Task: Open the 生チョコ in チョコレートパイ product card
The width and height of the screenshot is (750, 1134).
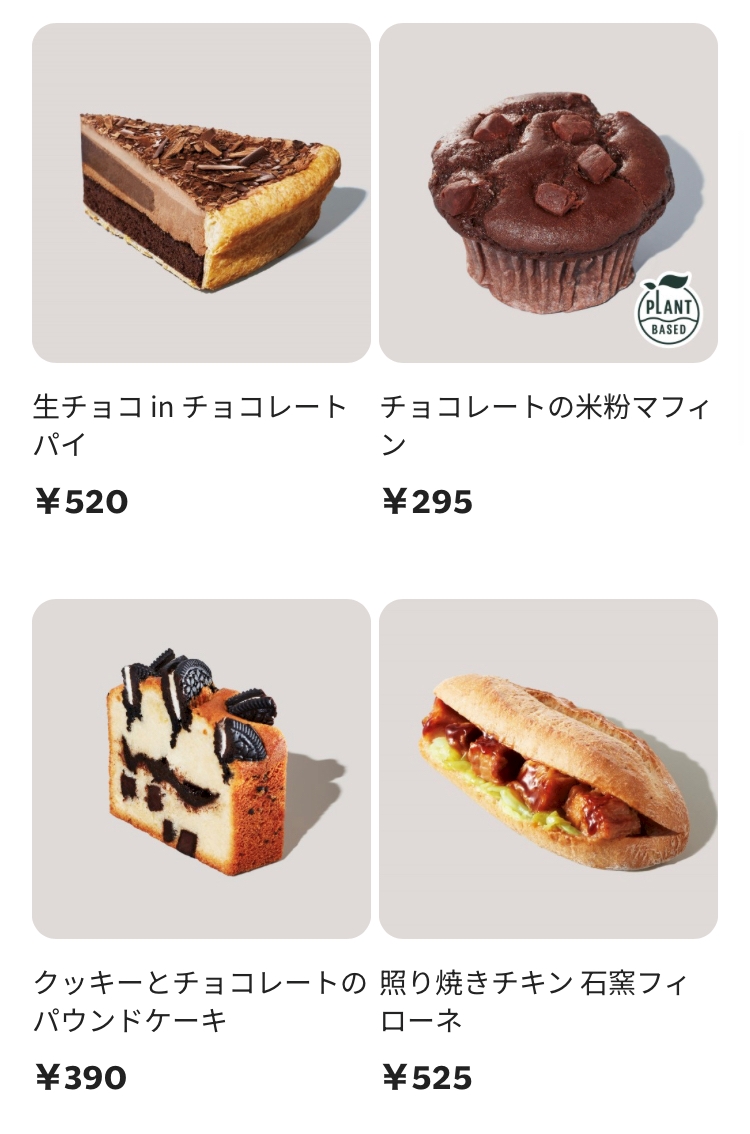Action: (x=201, y=193)
